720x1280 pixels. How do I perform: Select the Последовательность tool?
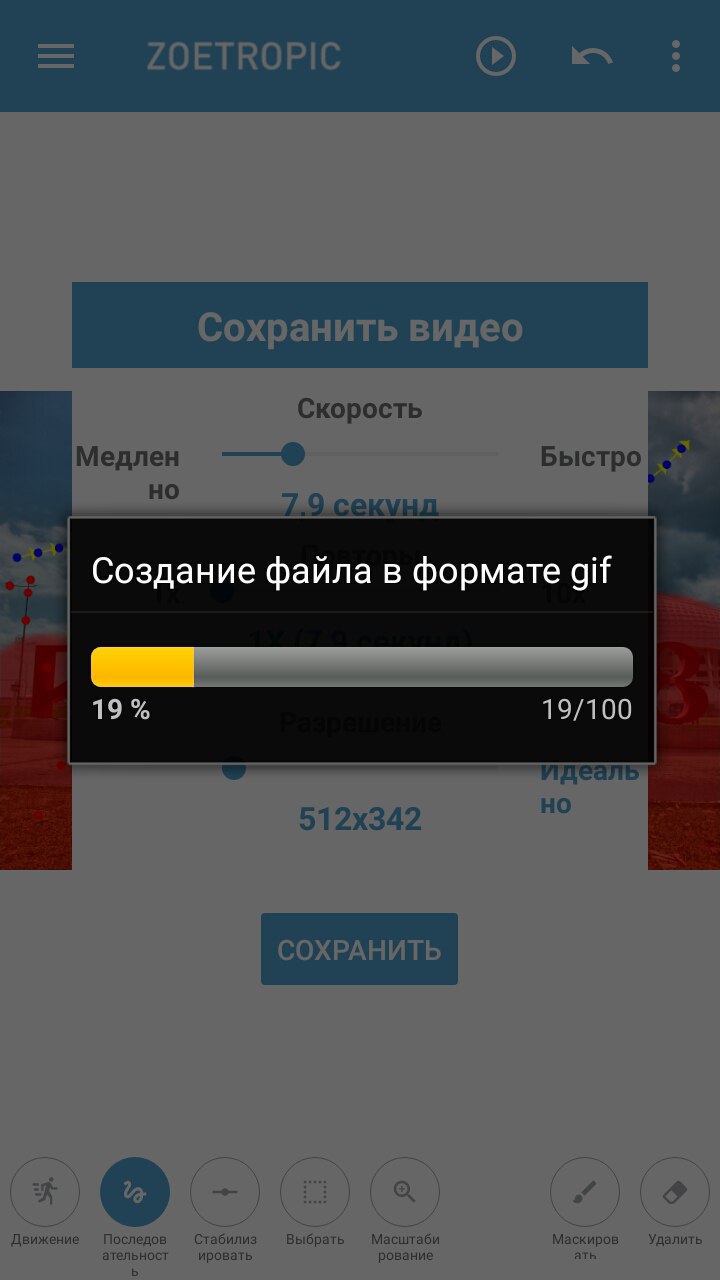135,1192
